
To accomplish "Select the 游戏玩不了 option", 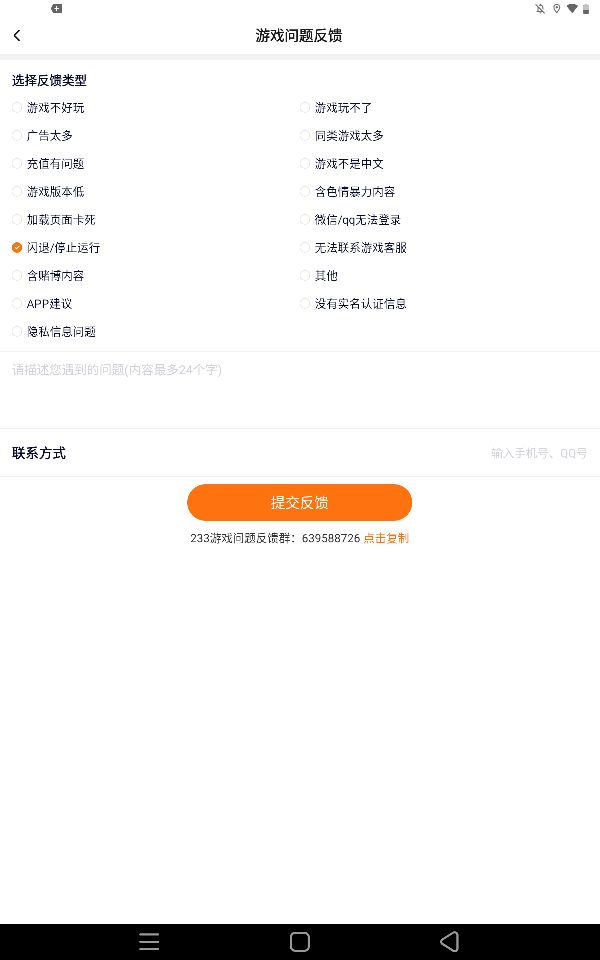I will pyautogui.click(x=336, y=108).
